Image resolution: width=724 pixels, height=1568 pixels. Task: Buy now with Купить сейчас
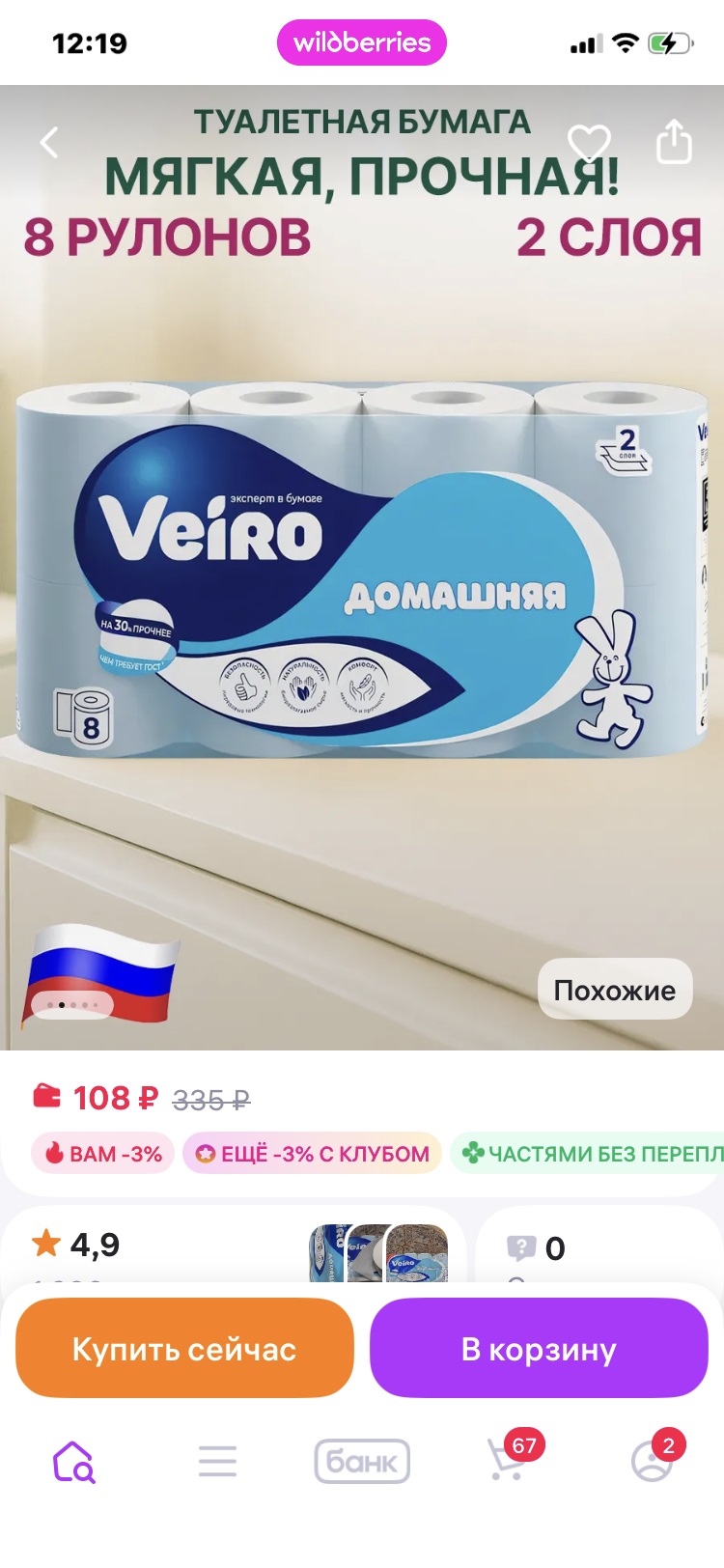coord(184,1349)
